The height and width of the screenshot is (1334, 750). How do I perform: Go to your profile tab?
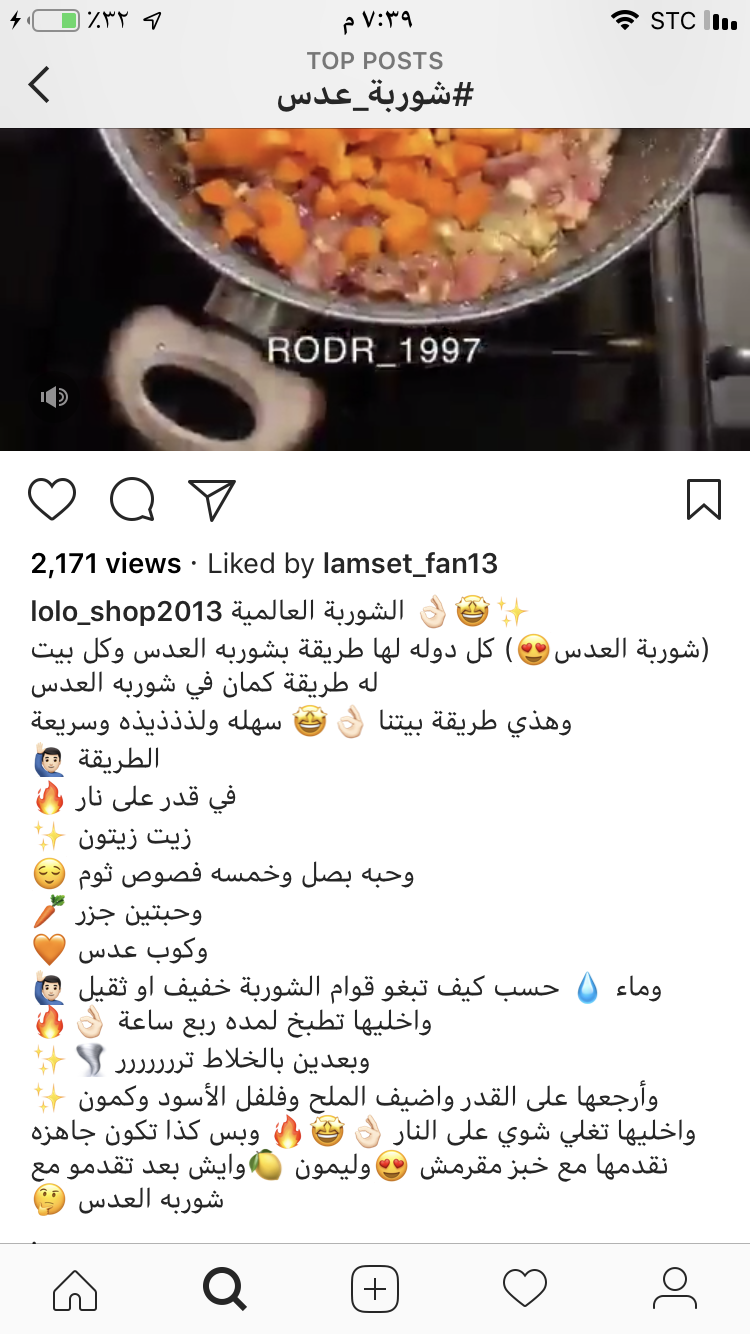click(674, 1288)
